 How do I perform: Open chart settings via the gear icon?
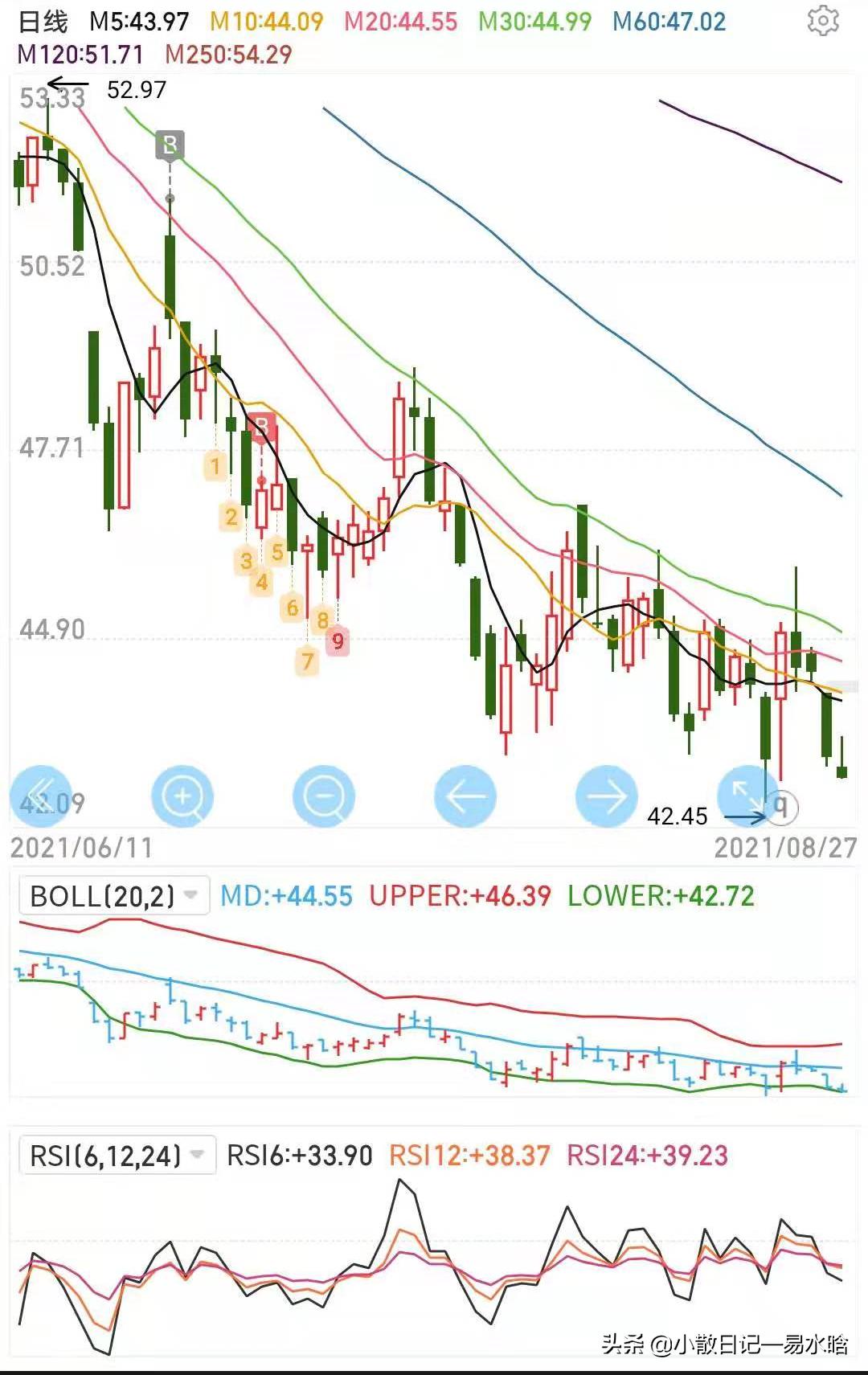coord(824,21)
